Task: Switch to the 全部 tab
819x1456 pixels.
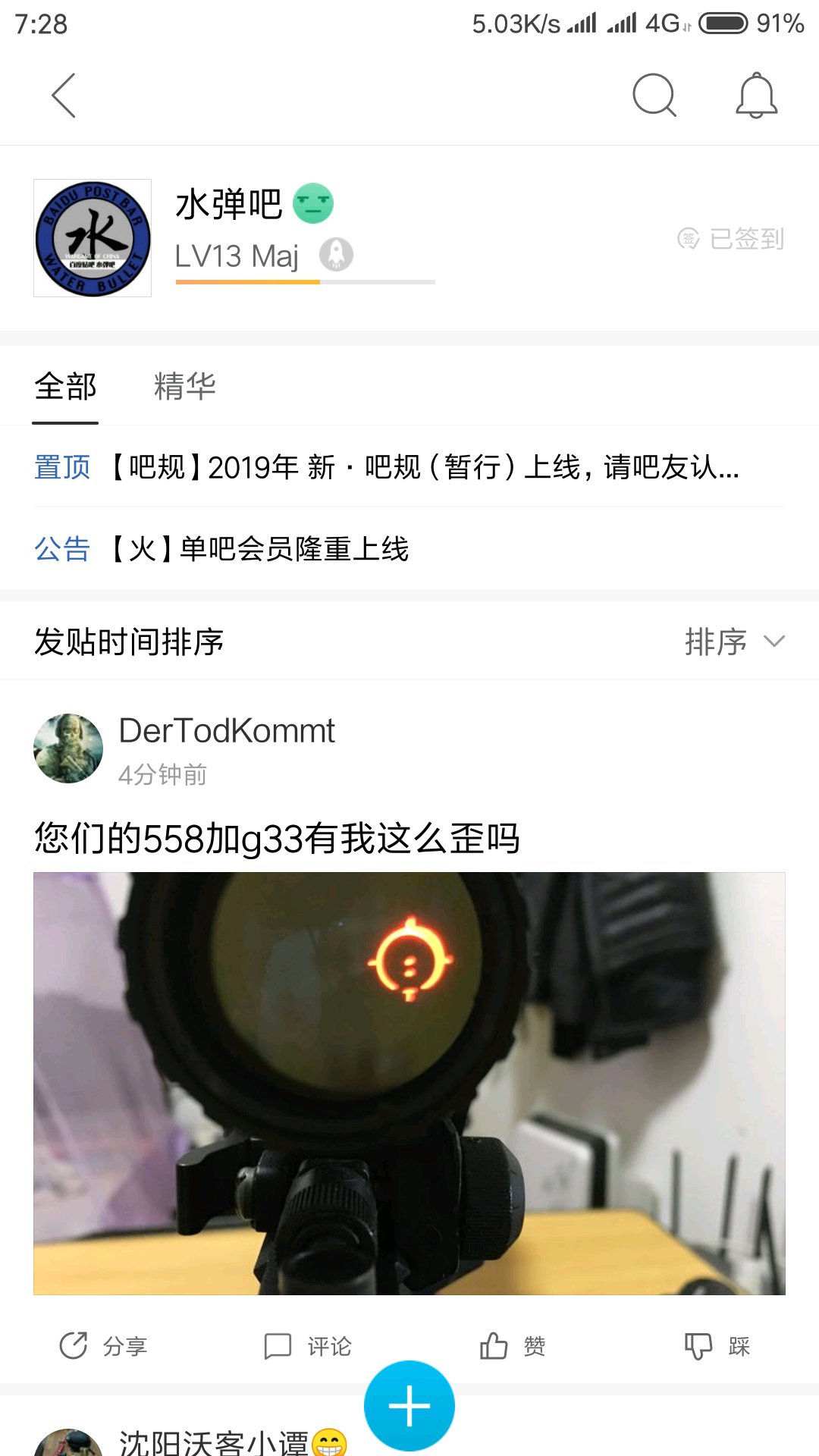Action: click(65, 387)
